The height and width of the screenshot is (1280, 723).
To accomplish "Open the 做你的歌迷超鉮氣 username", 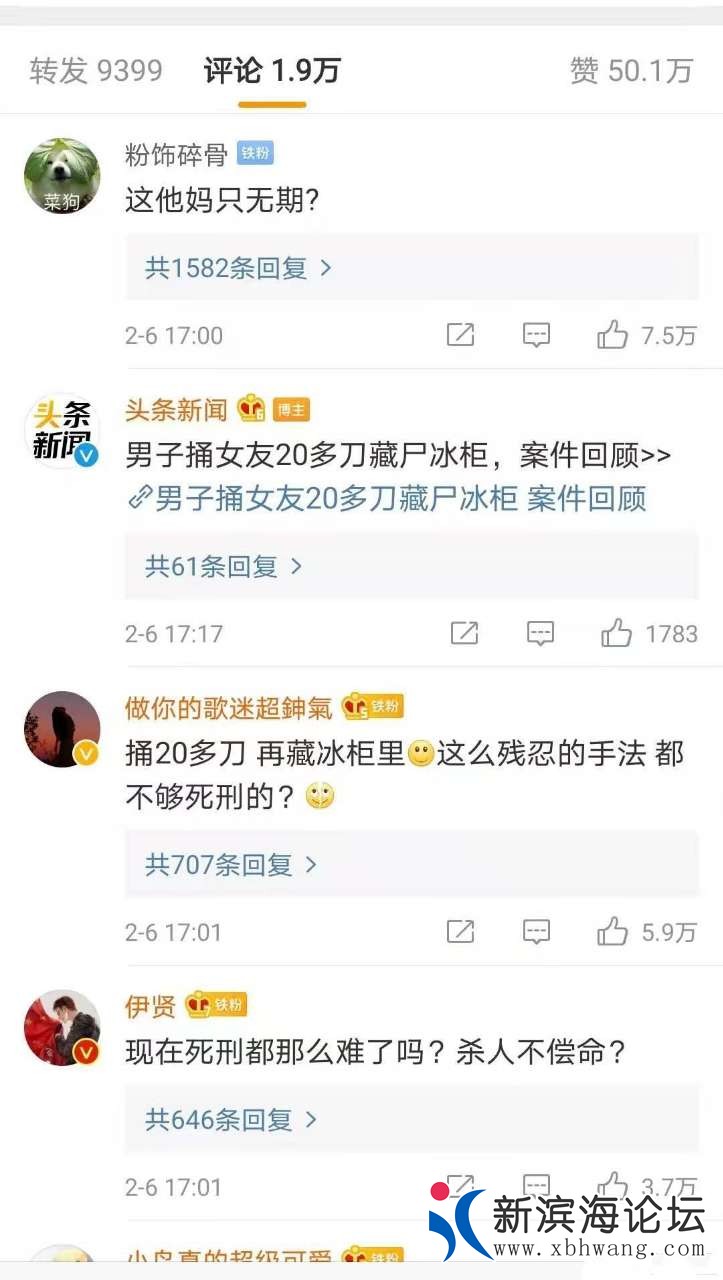I will tap(228, 708).
